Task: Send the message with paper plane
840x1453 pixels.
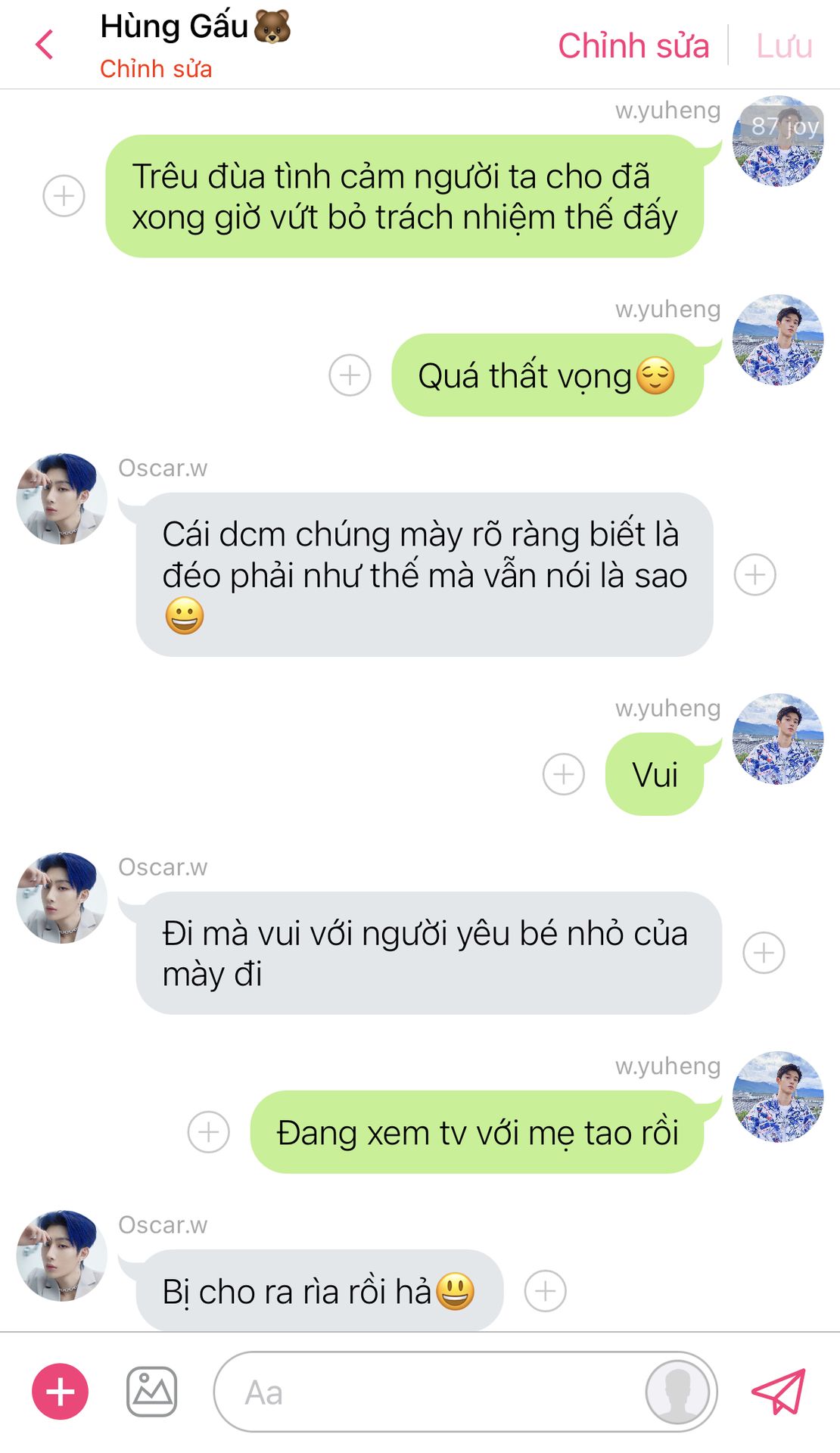Action: [x=779, y=1391]
